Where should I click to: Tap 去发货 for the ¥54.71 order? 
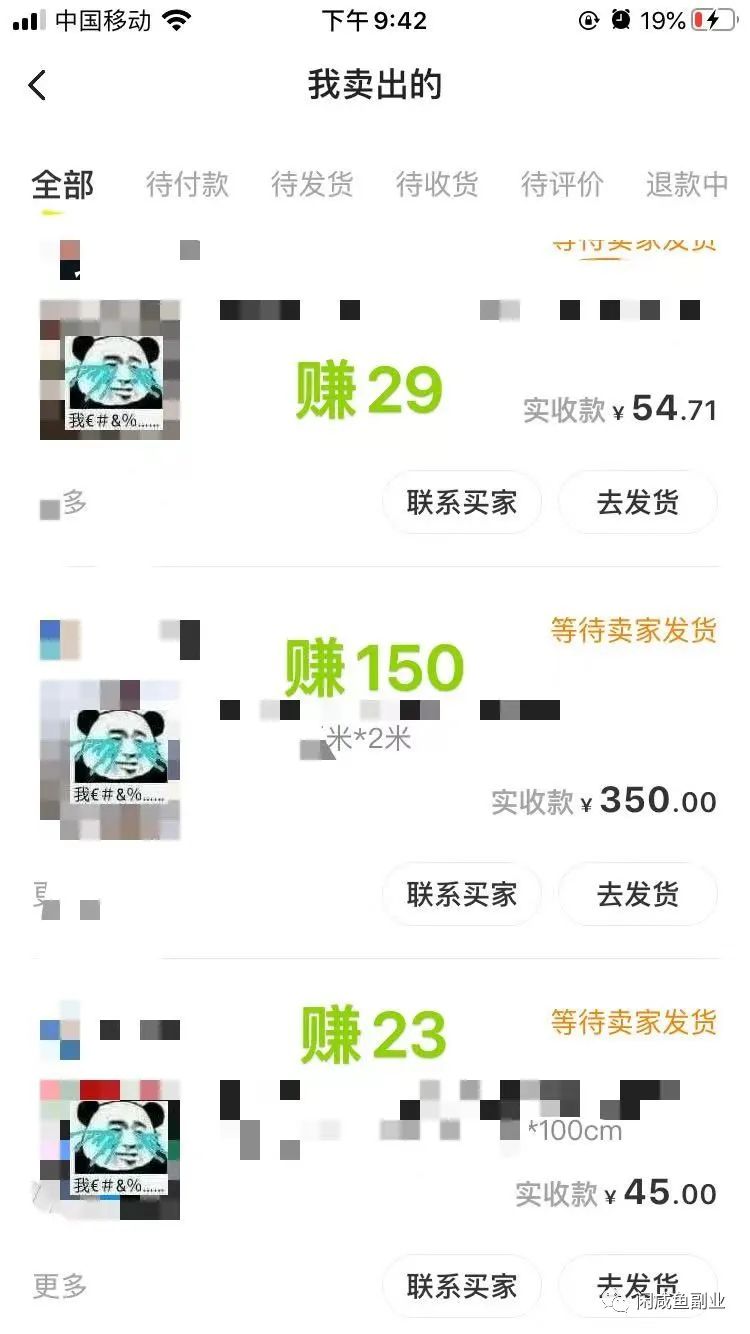pos(637,502)
